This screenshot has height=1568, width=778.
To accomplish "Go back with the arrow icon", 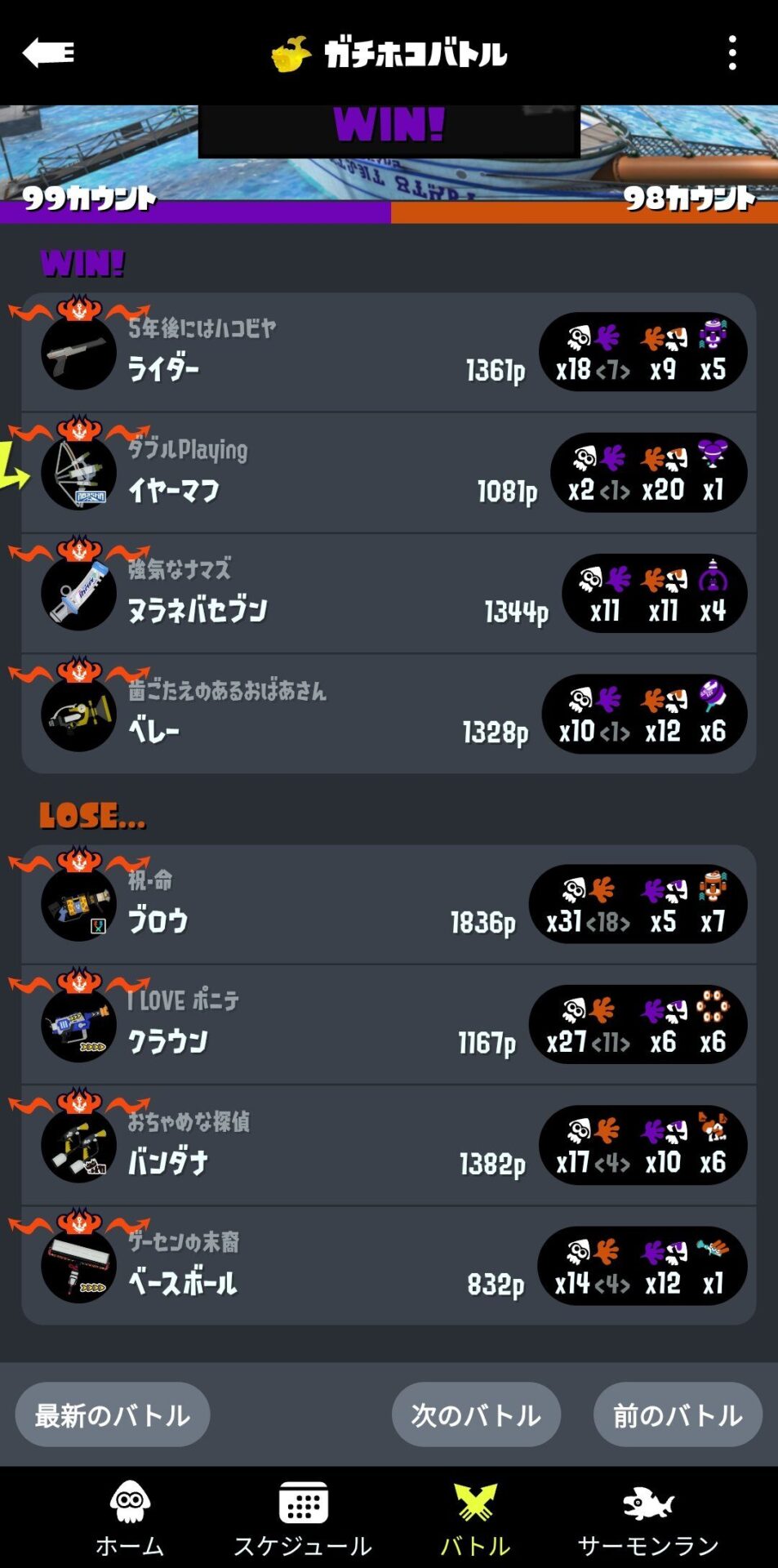I will tap(48, 53).
